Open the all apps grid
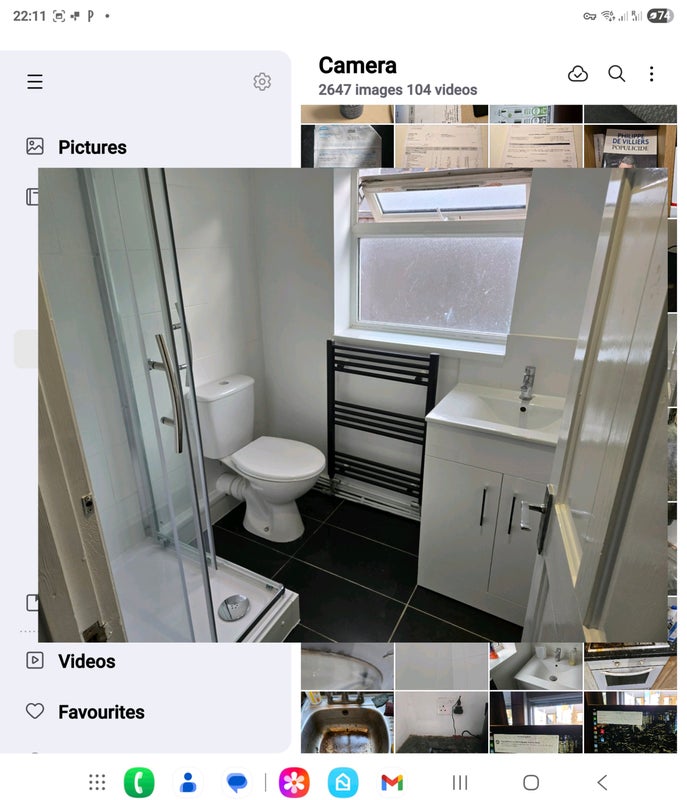The height and width of the screenshot is (800, 687). [97, 782]
